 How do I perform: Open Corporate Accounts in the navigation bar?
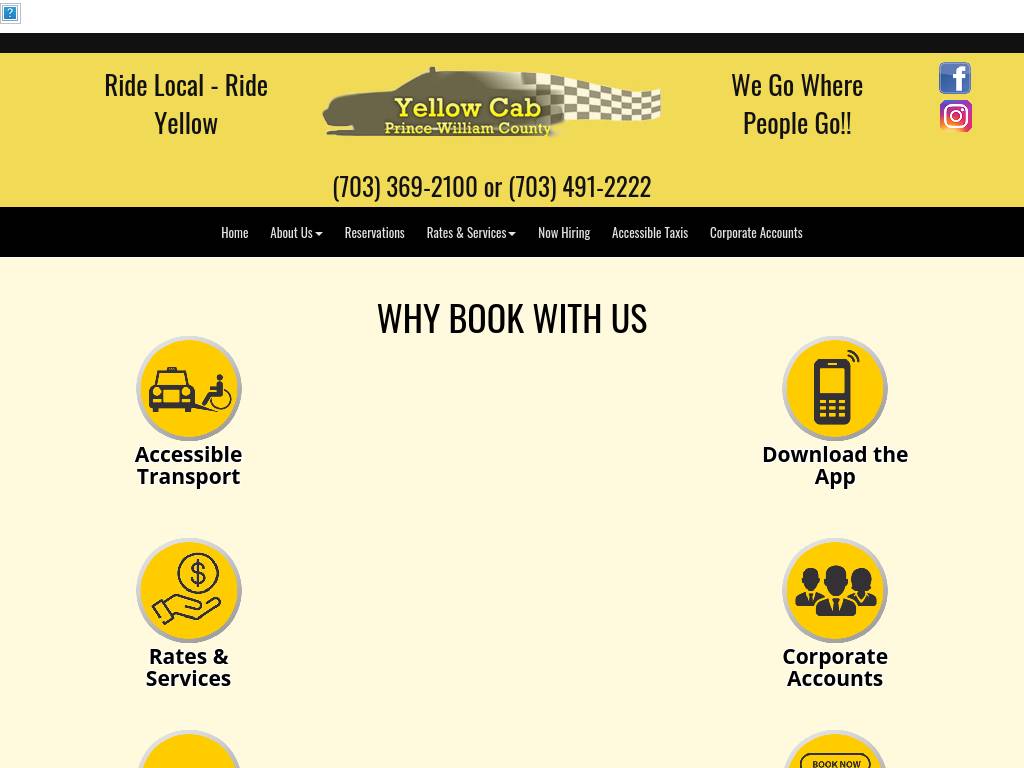(x=756, y=232)
